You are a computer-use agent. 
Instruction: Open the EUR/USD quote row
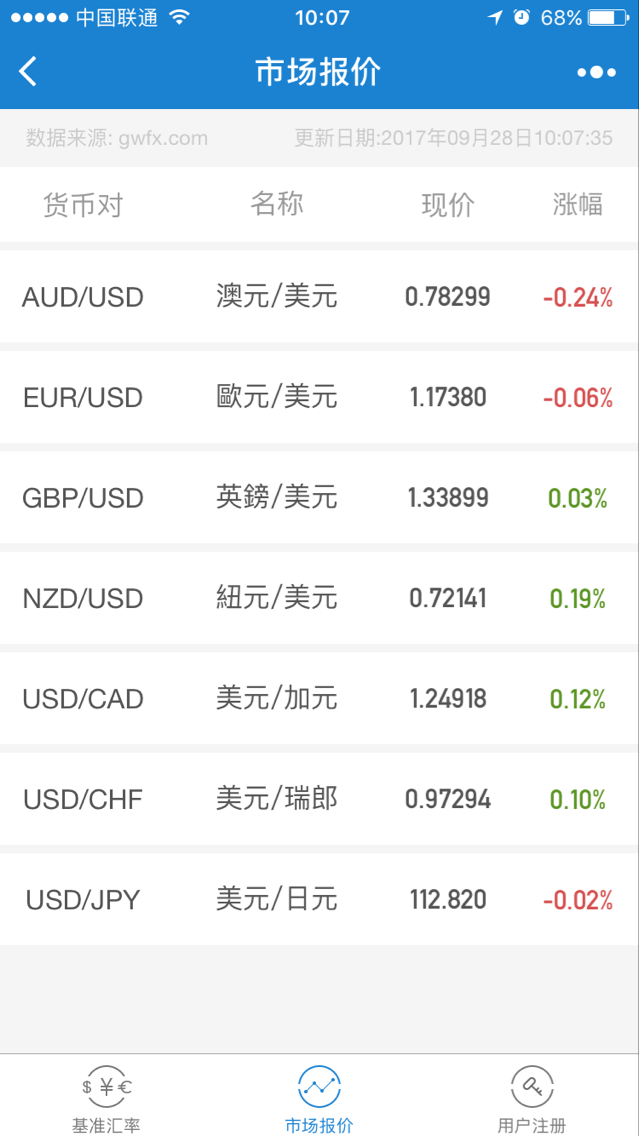click(319, 397)
